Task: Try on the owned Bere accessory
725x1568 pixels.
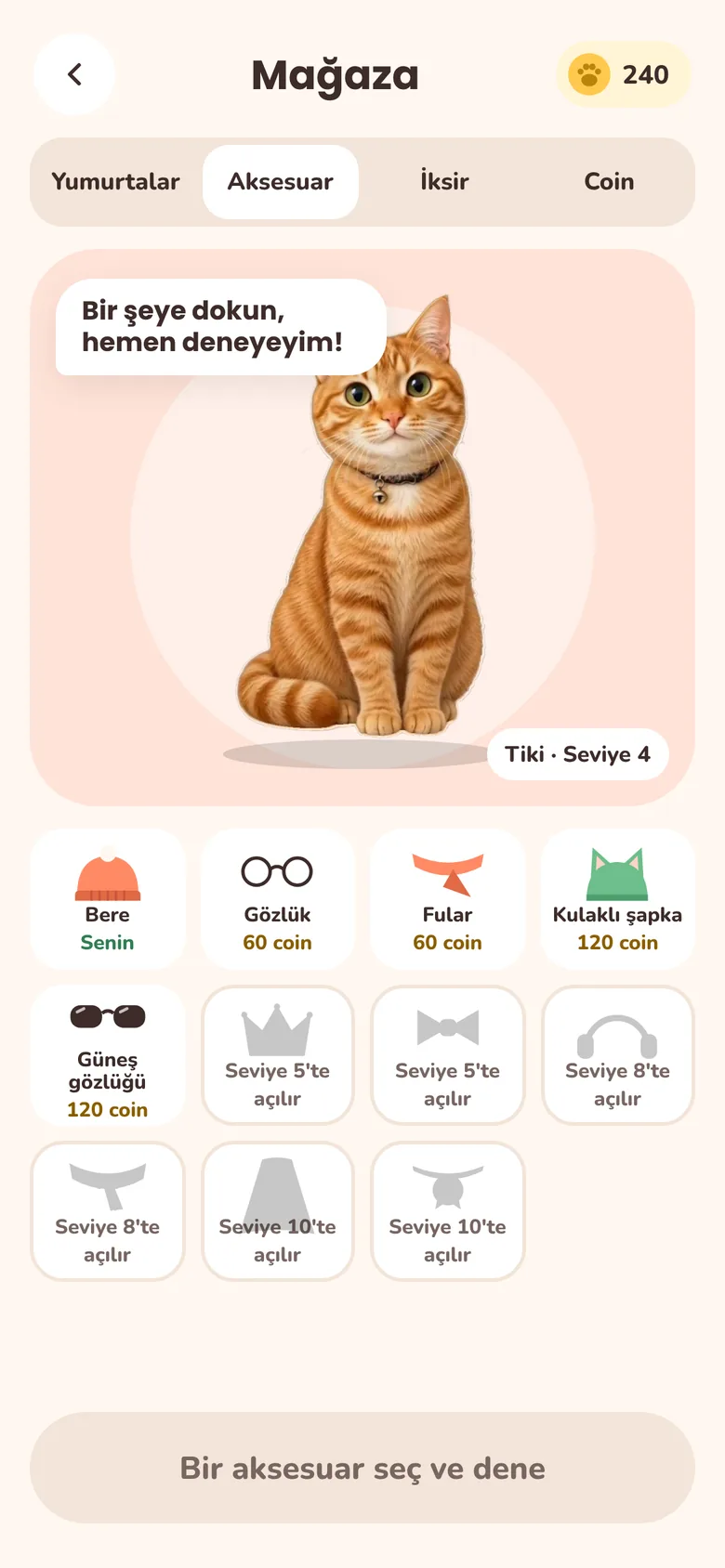Action: point(108,899)
